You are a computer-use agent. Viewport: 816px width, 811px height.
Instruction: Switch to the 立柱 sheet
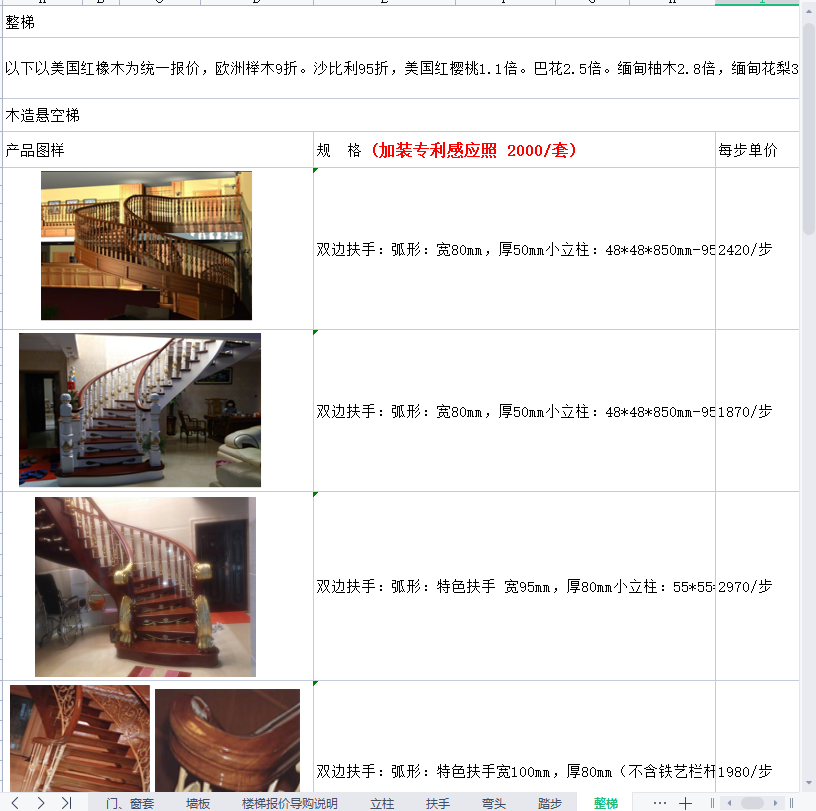click(382, 803)
